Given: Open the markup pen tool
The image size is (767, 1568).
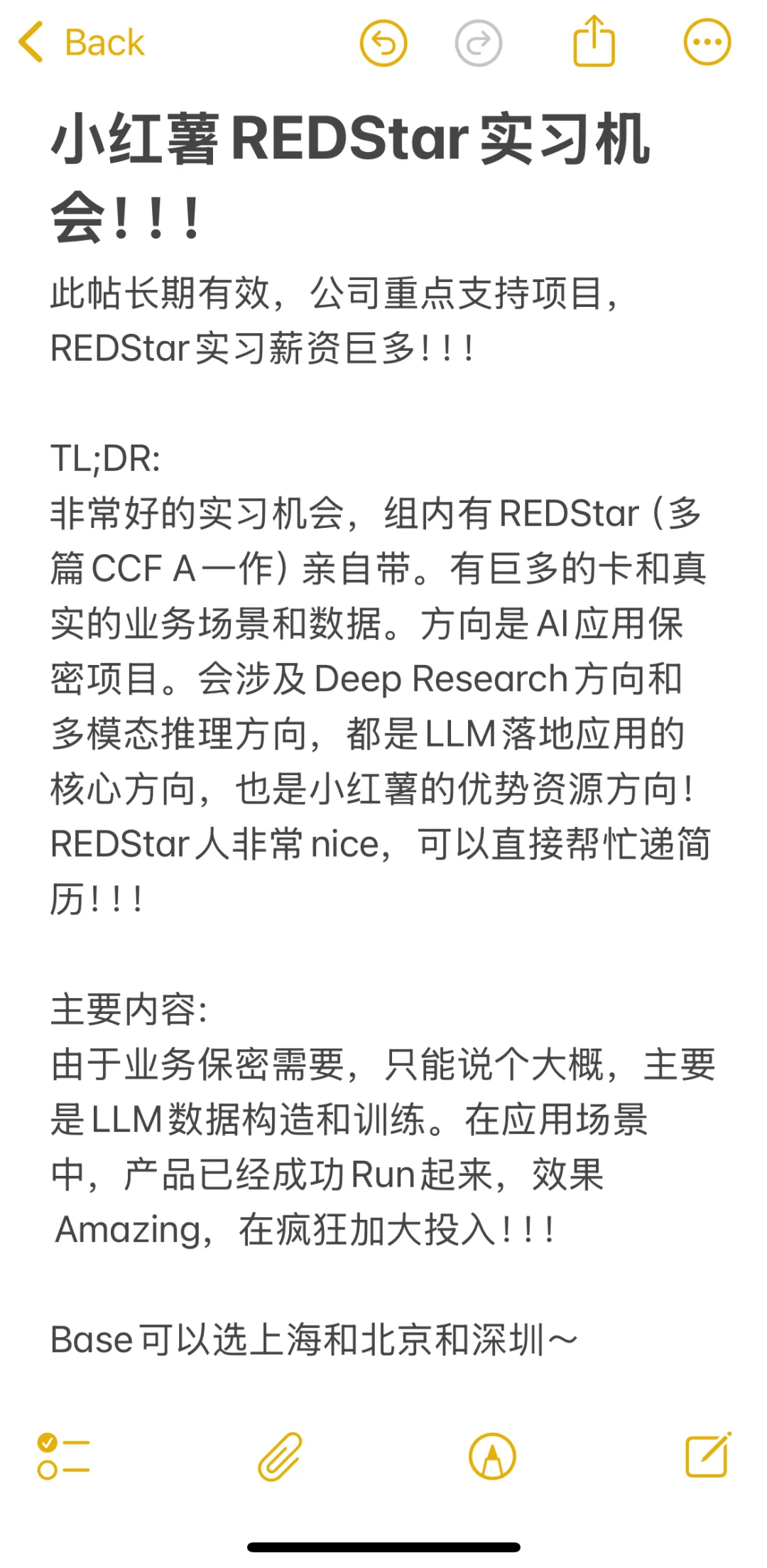Looking at the screenshot, I should click(492, 1456).
